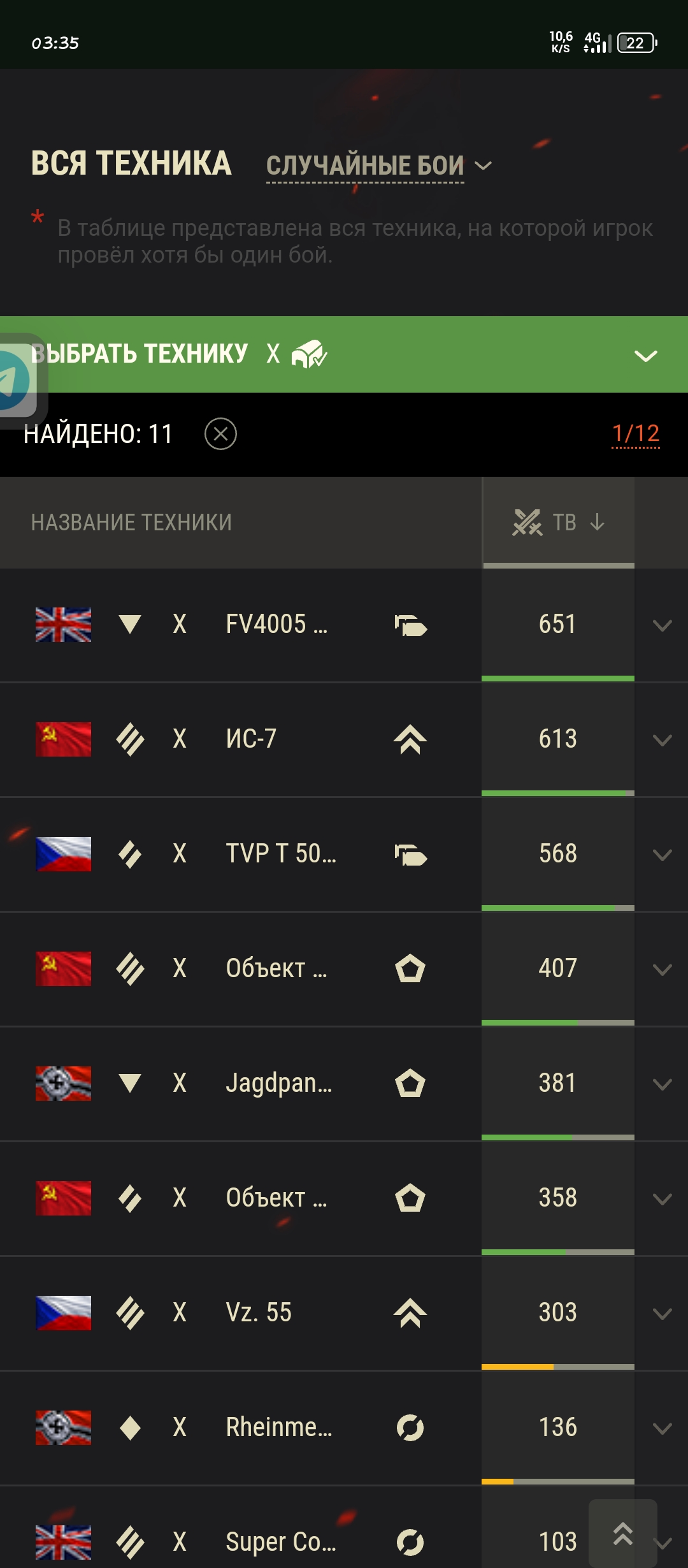688x1568 pixels.
Task: Sort by the ТВ battles column
Action: [559, 522]
